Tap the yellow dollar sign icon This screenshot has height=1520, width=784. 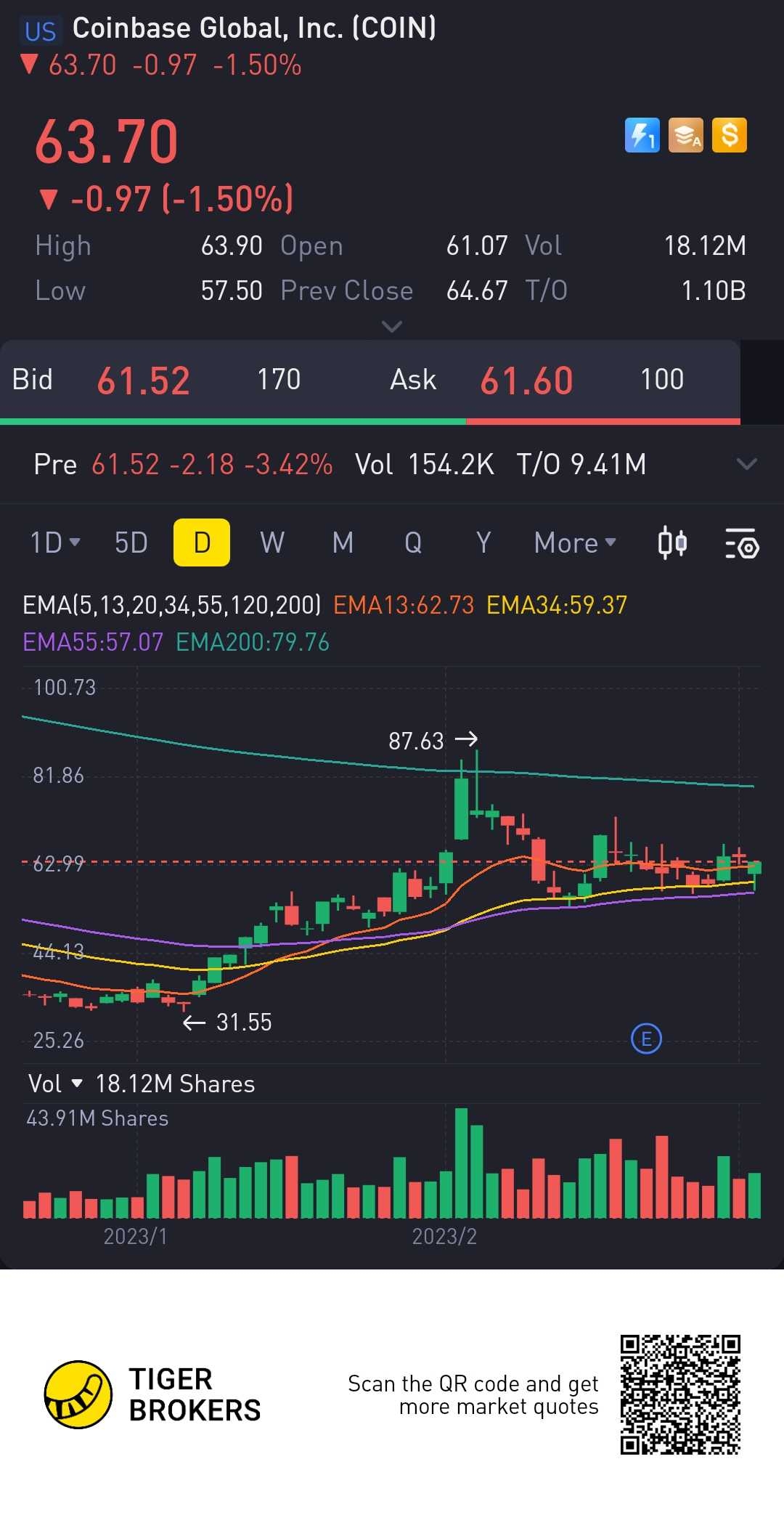coord(730,135)
